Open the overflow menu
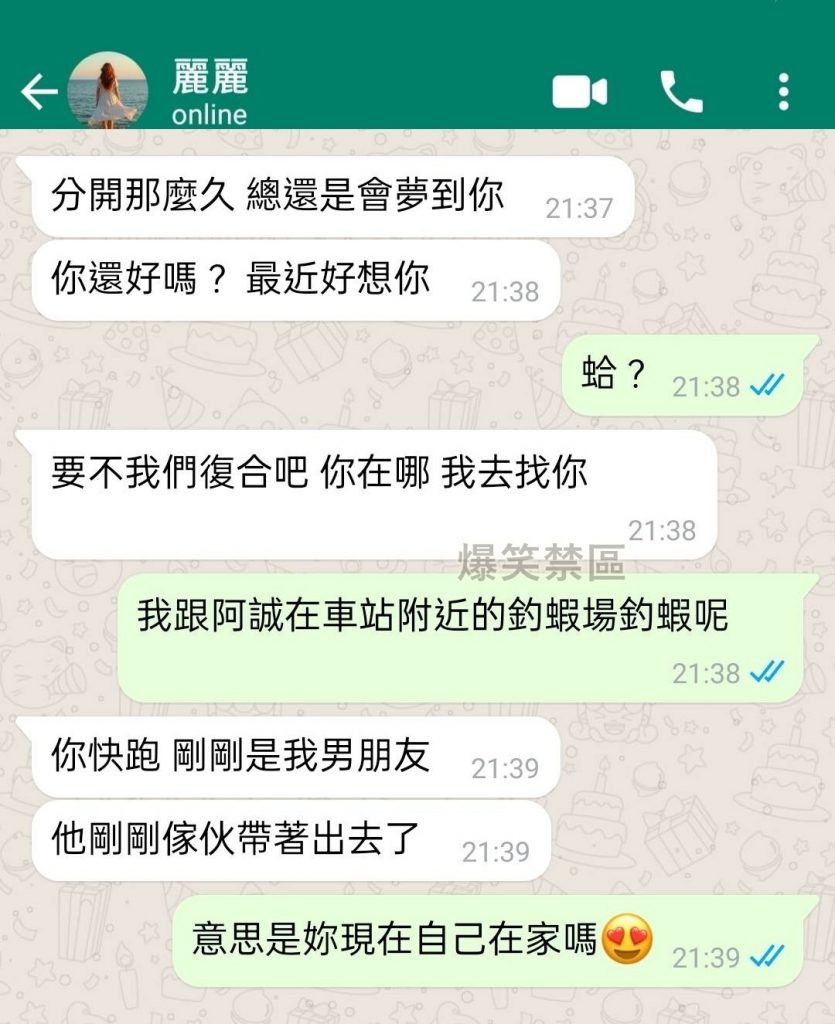Screen dimensions: 835x1024 (x=783, y=92)
